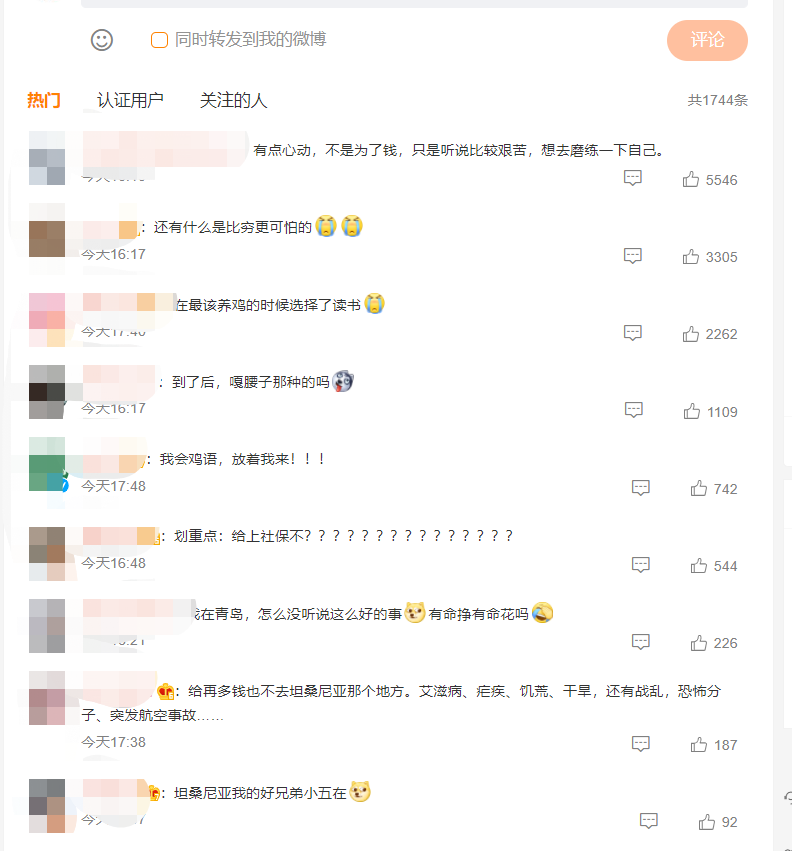
Task: Like the 养鸡的时候选择了读书 comment
Action: pos(691,333)
